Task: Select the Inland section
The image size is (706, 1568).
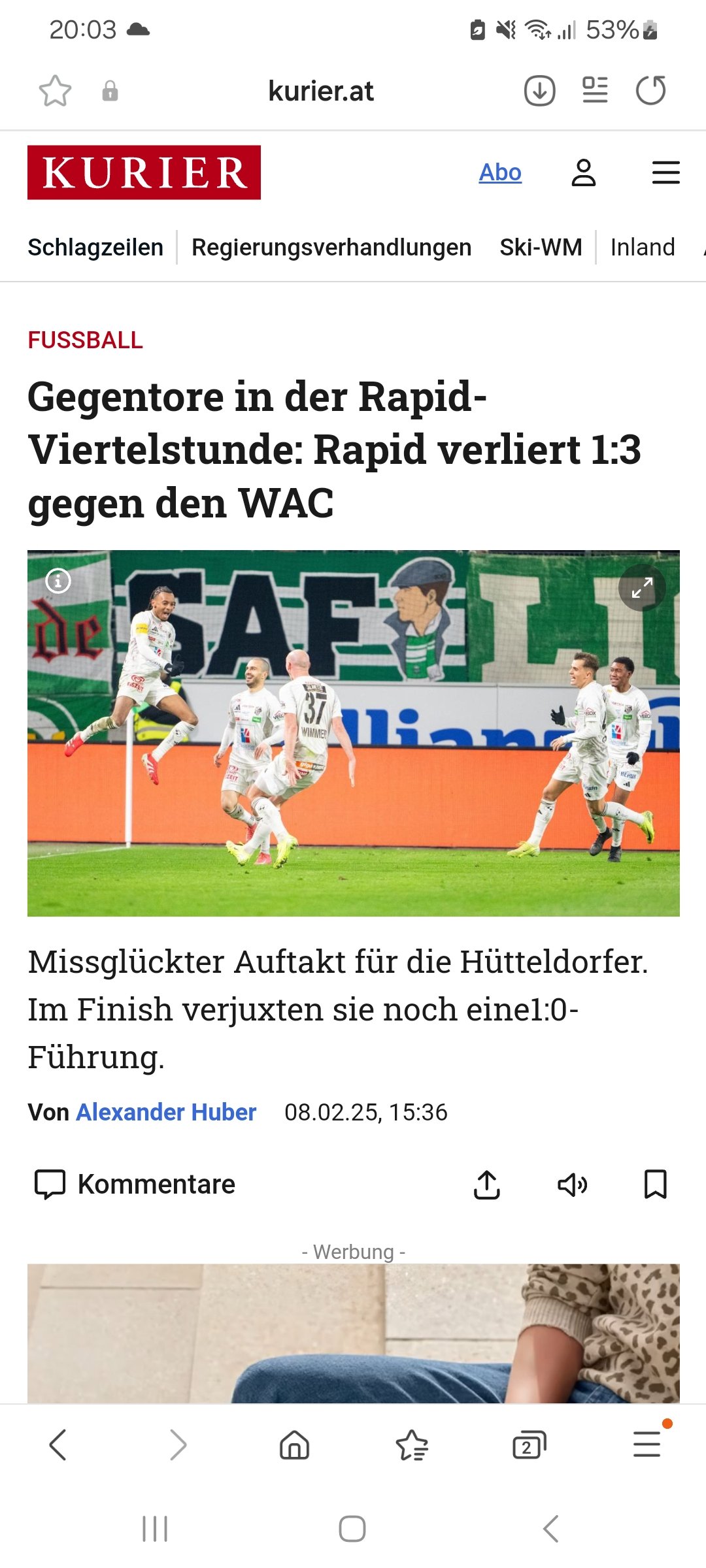Action: (643, 248)
